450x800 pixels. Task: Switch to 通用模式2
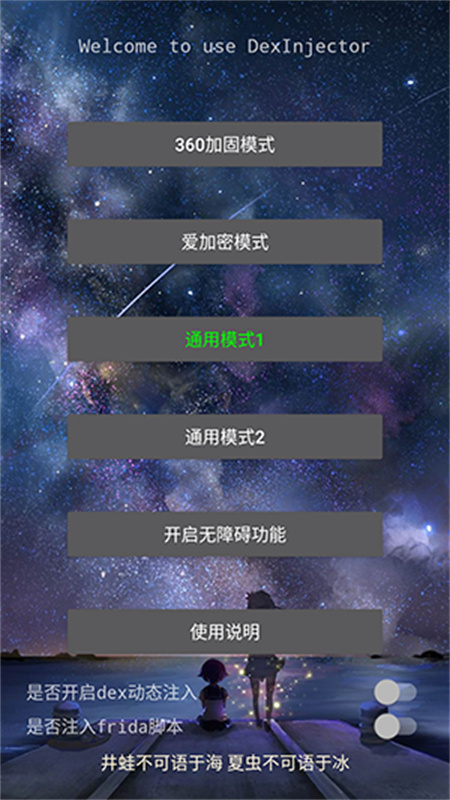(225, 437)
